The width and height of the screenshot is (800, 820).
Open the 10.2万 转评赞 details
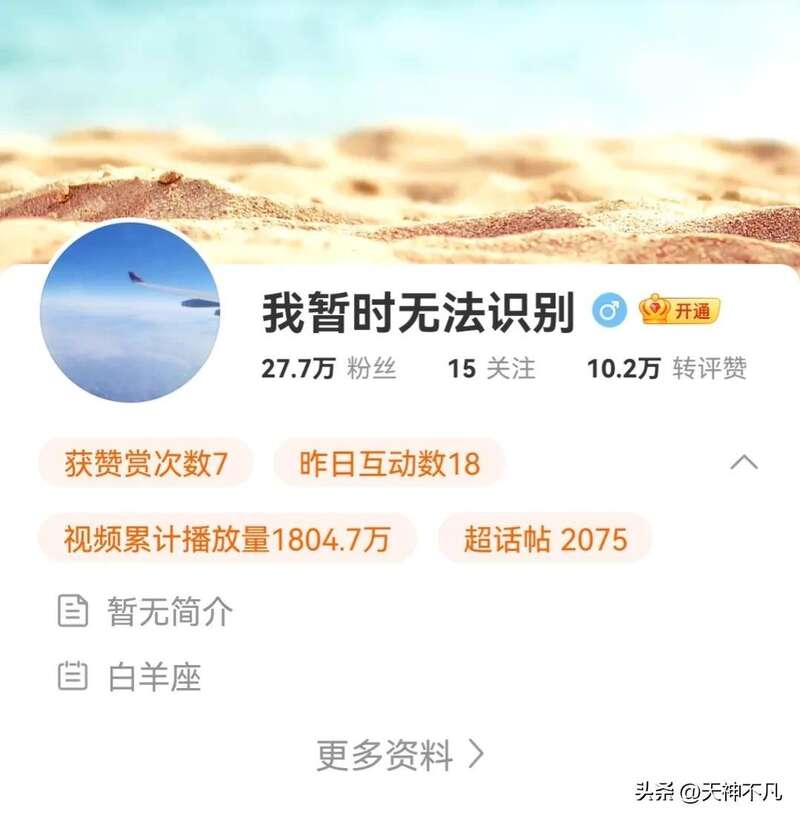click(x=666, y=369)
